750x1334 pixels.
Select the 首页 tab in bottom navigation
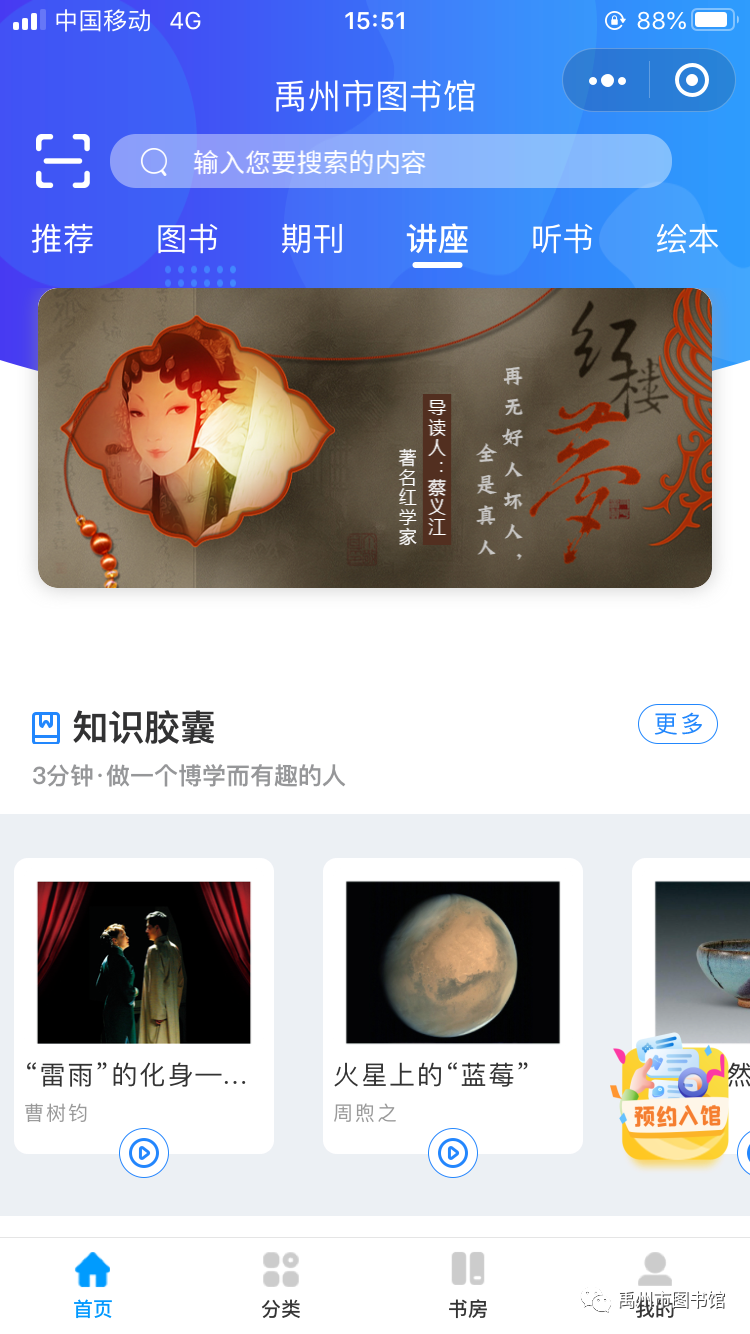93,1284
